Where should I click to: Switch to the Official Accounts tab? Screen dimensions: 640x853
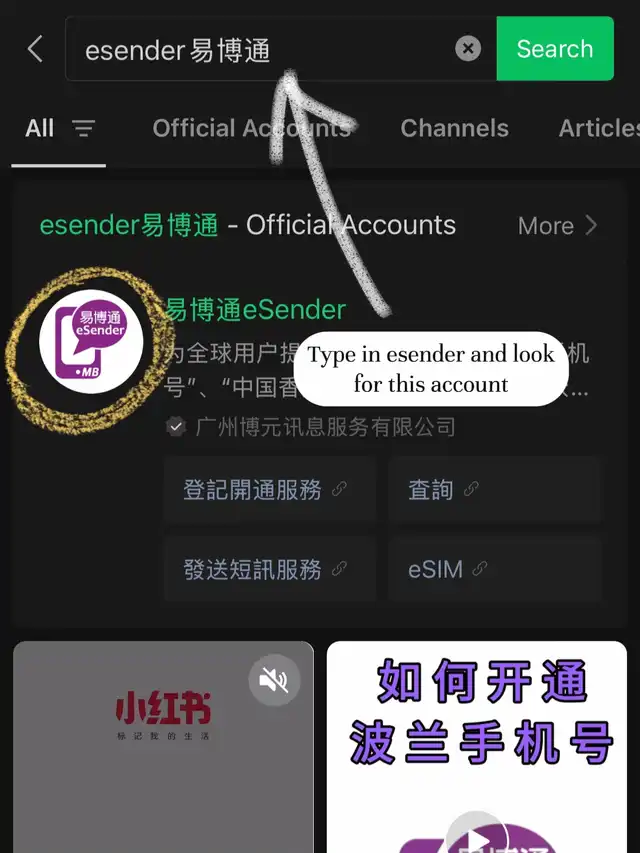coord(252,128)
